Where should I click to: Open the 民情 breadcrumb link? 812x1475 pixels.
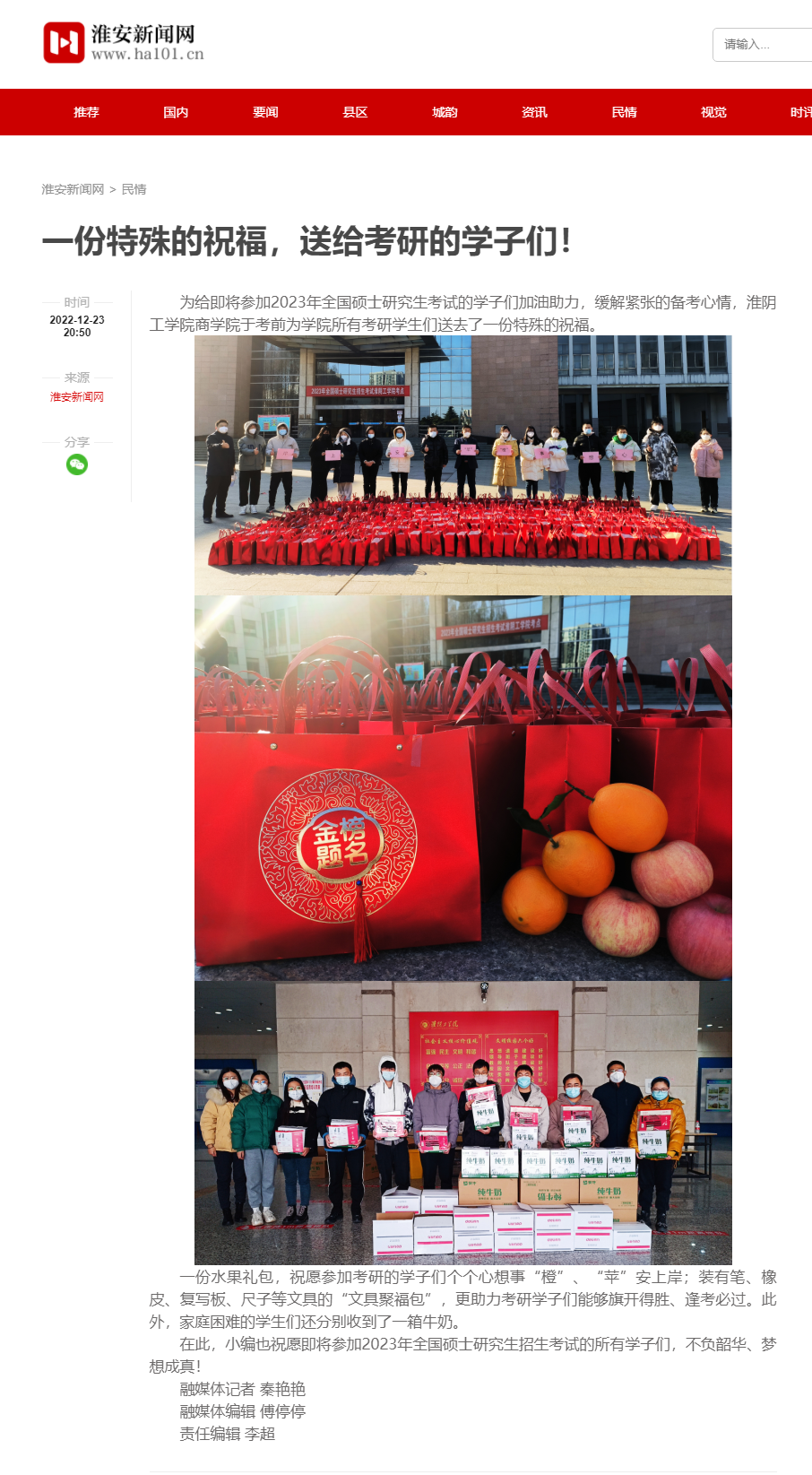pos(134,189)
